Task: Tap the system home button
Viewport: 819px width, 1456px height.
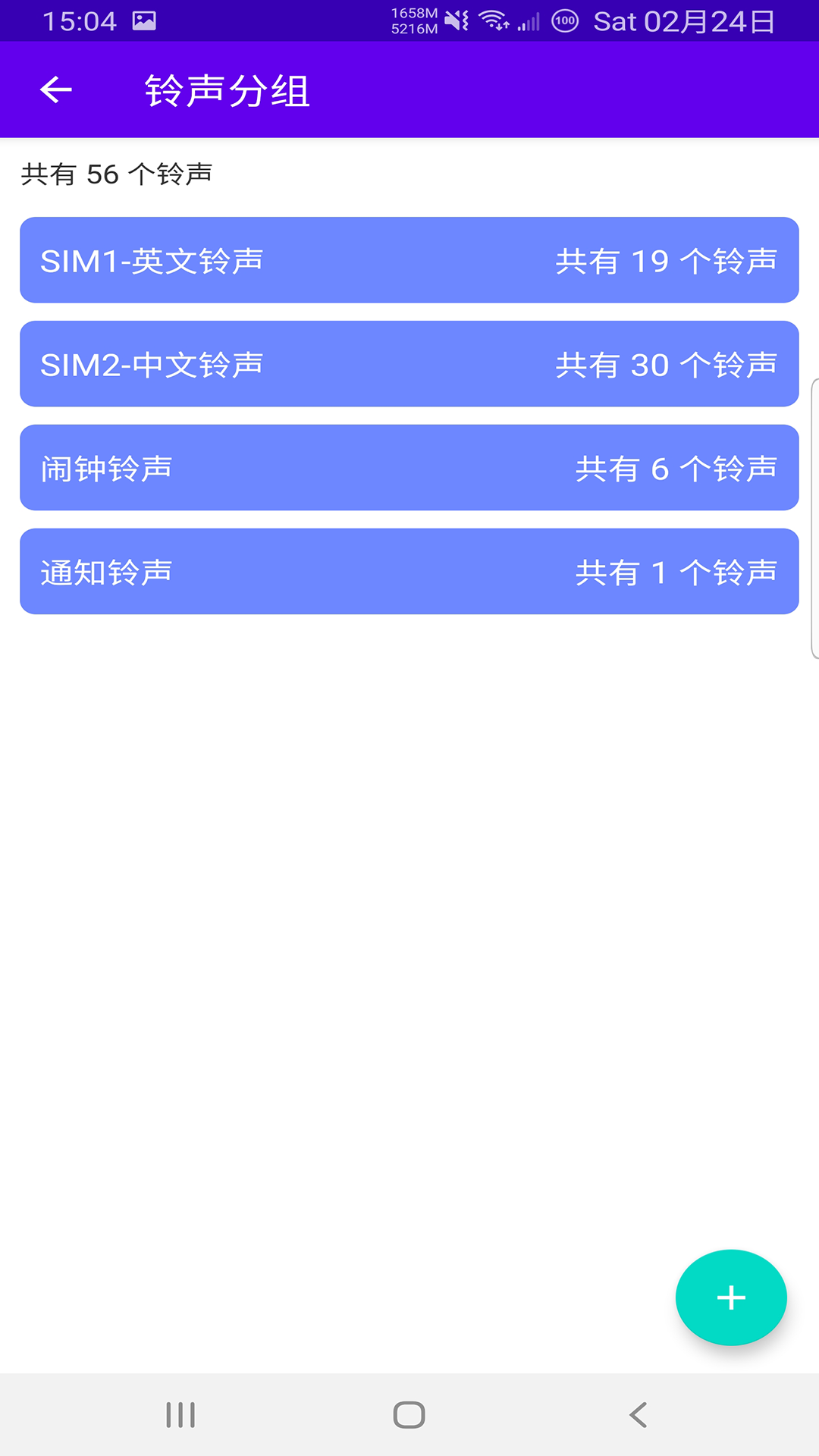Action: click(x=409, y=1415)
